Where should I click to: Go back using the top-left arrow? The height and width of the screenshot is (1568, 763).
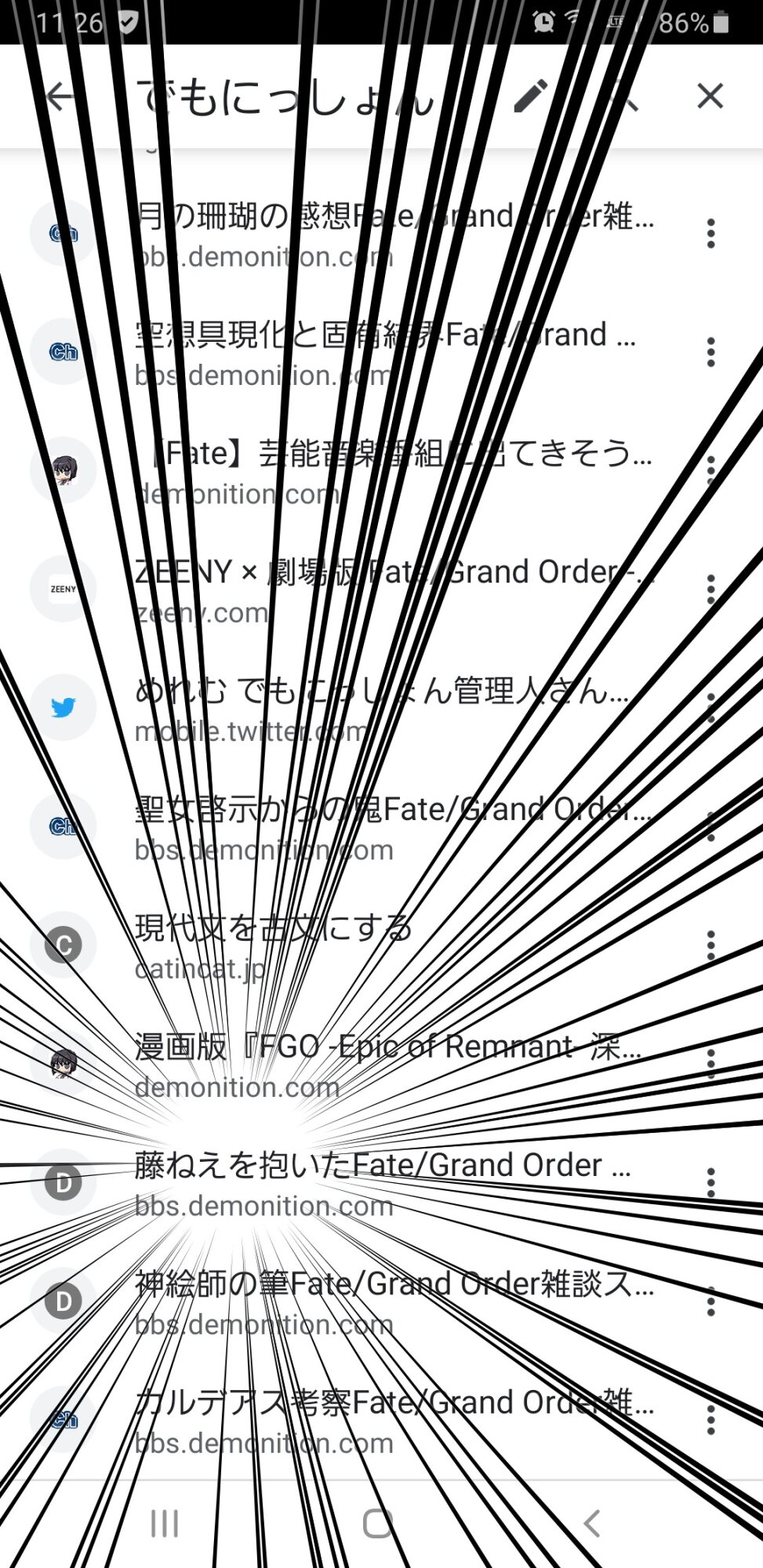(61, 97)
